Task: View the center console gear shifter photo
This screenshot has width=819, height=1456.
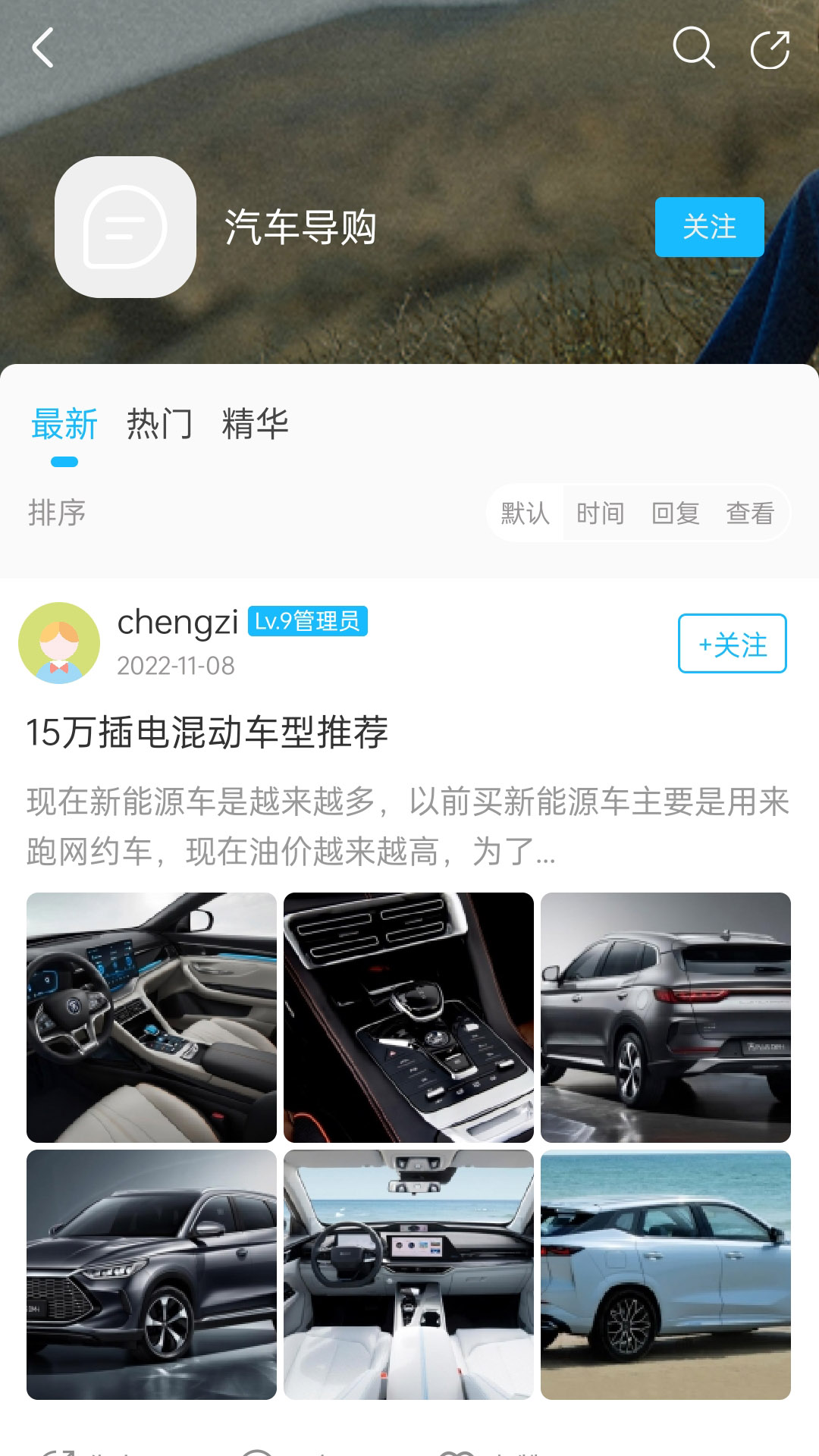Action: (409, 1018)
